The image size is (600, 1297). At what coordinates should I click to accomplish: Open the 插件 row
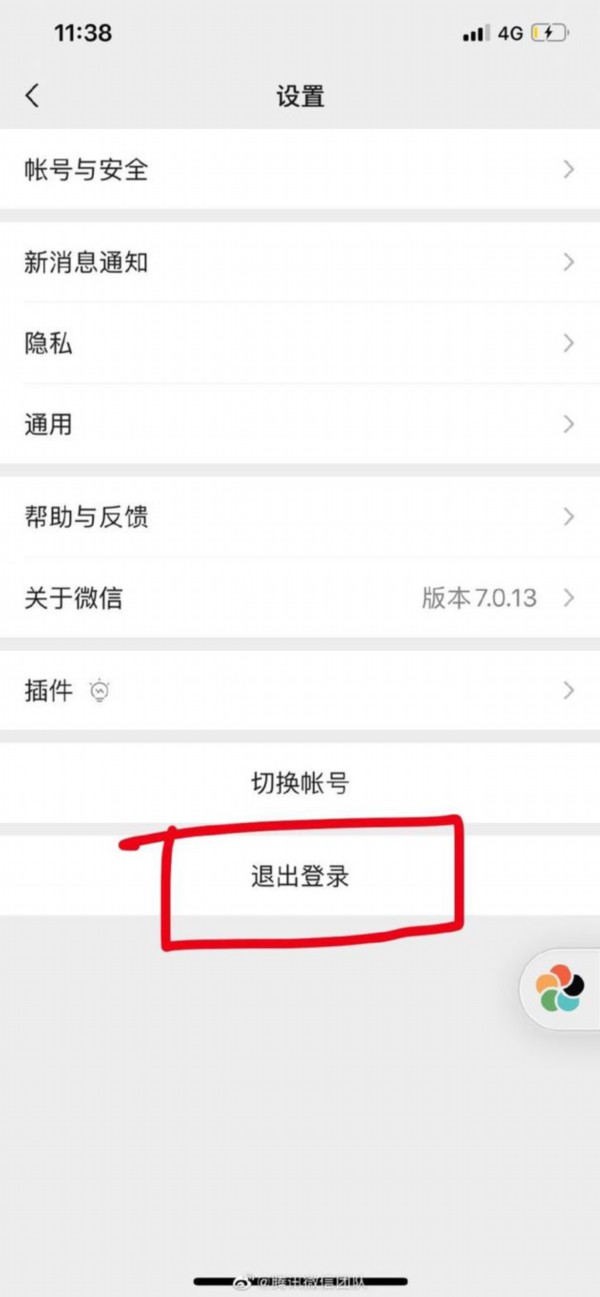[x=300, y=690]
